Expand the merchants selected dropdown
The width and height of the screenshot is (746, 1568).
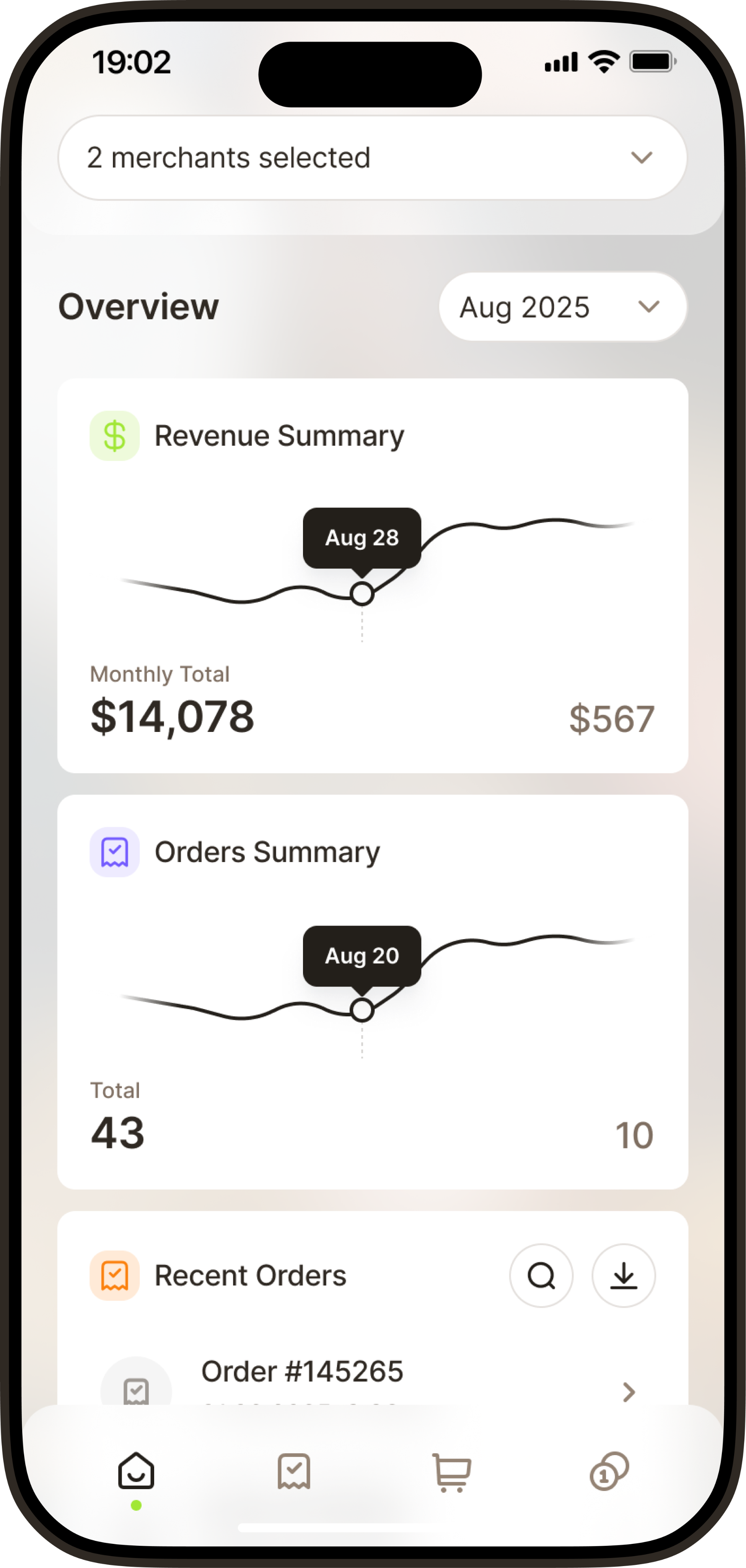point(372,158)
